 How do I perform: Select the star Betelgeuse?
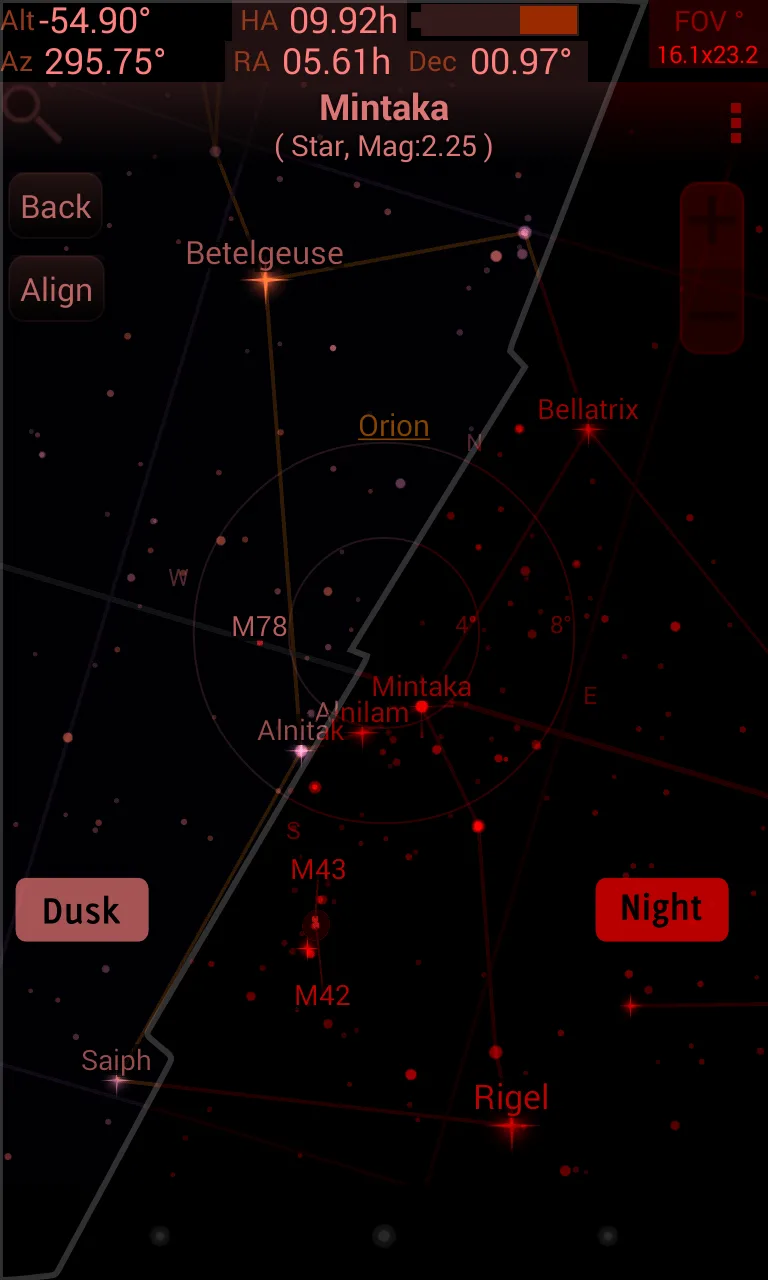point(265,281)
